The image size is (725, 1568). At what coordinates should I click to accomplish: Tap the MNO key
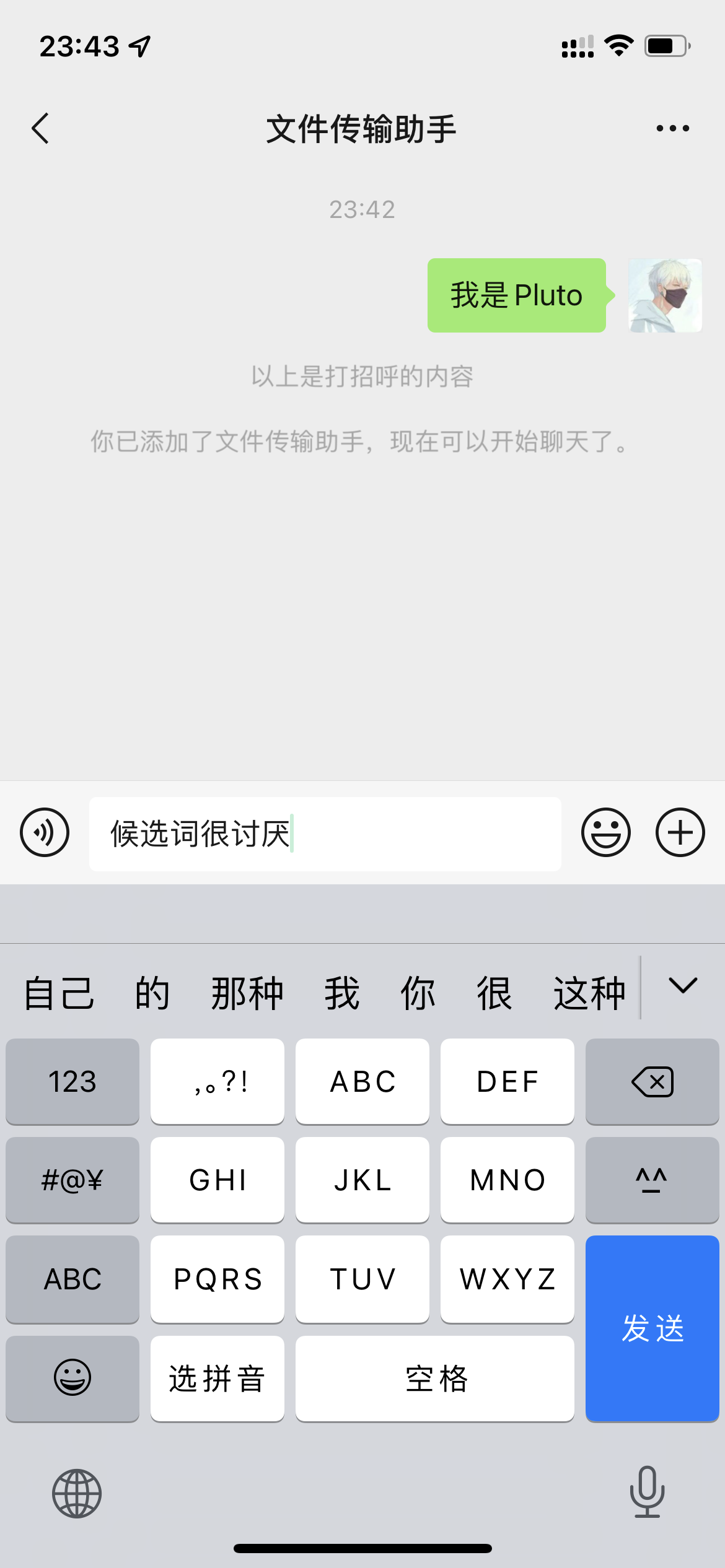[507, 1180]
